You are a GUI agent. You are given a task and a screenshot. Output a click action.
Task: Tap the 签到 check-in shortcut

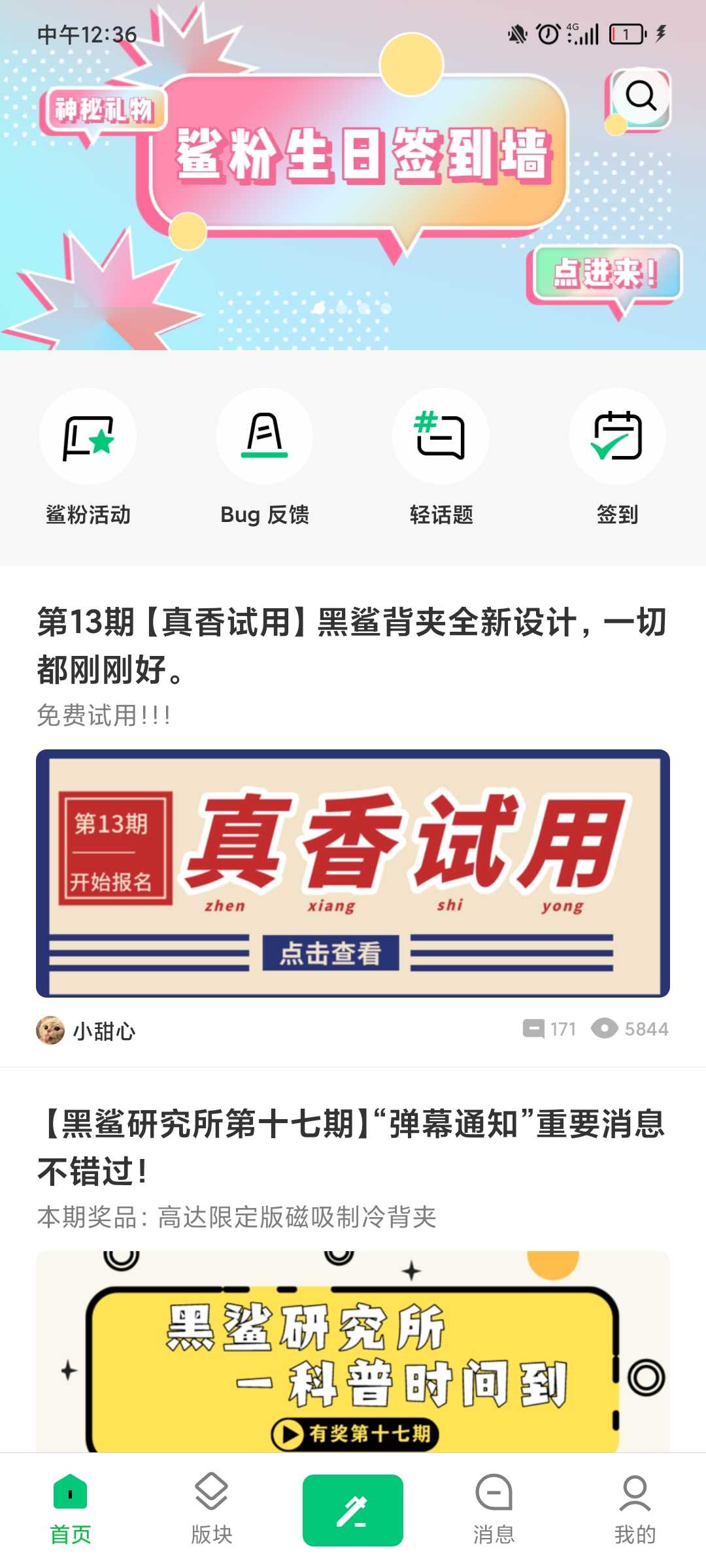618,457
